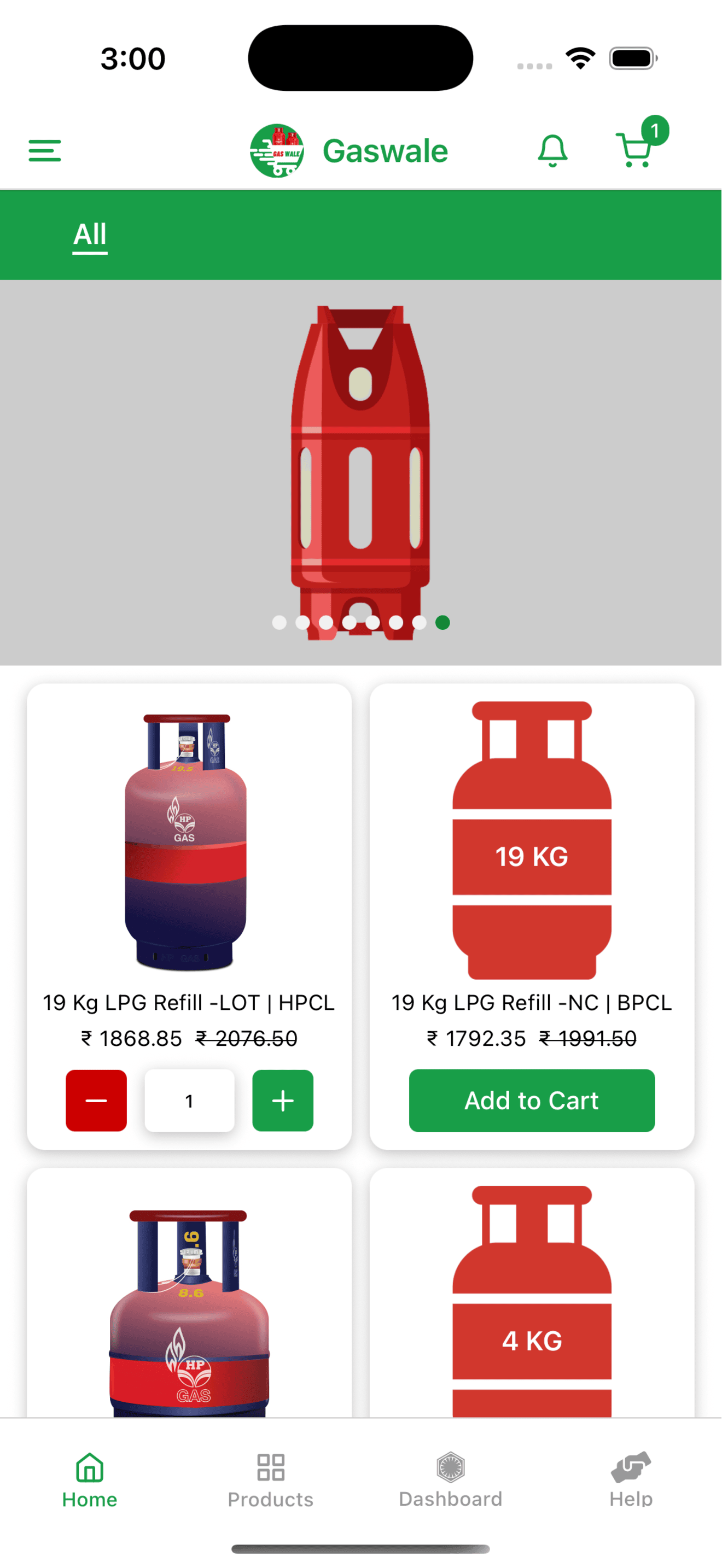The width and height of the screenshot is (722, 1568).
Task: Edit the HPCL refill quantity field
Action: (189, 1100)
